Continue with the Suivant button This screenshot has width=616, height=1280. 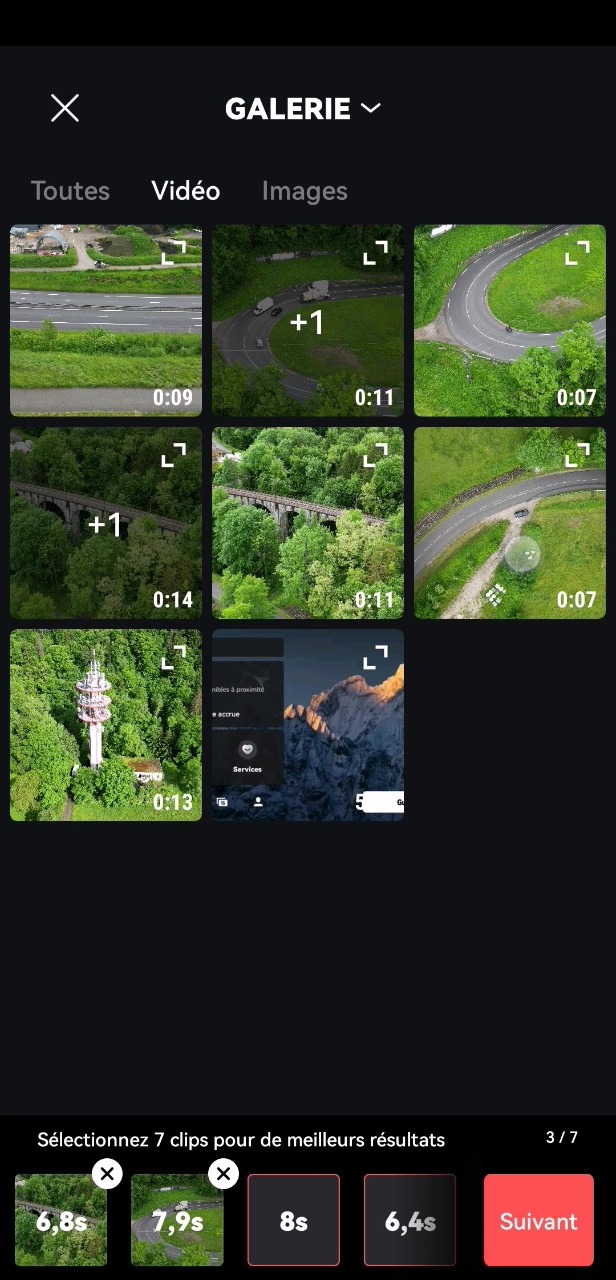pos(539,1221)
